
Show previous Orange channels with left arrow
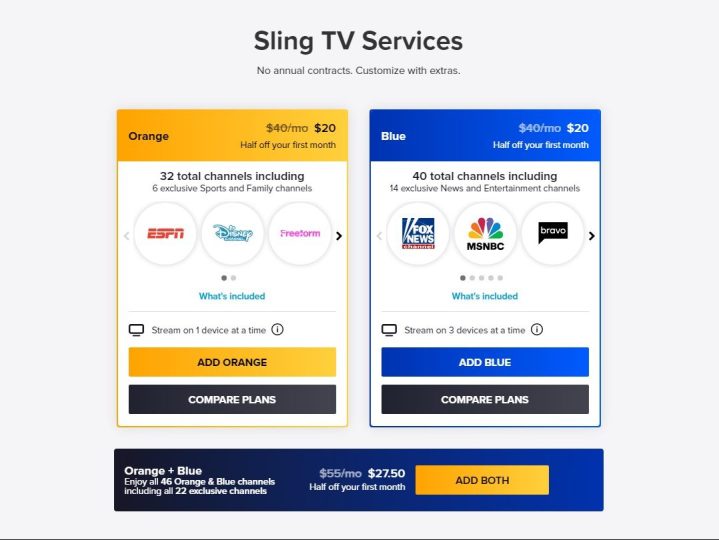[126, 236]
